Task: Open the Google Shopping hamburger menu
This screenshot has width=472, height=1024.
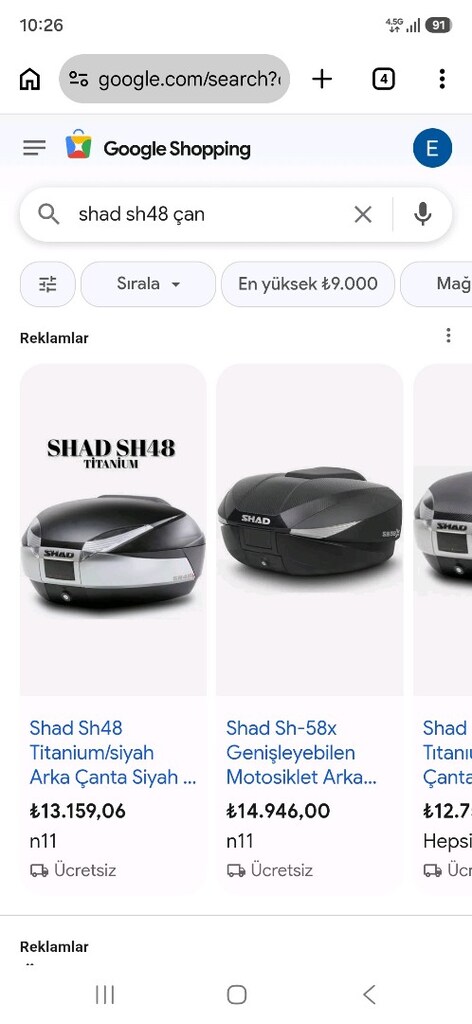Action: pyautogui.click(x=35, y=148)
